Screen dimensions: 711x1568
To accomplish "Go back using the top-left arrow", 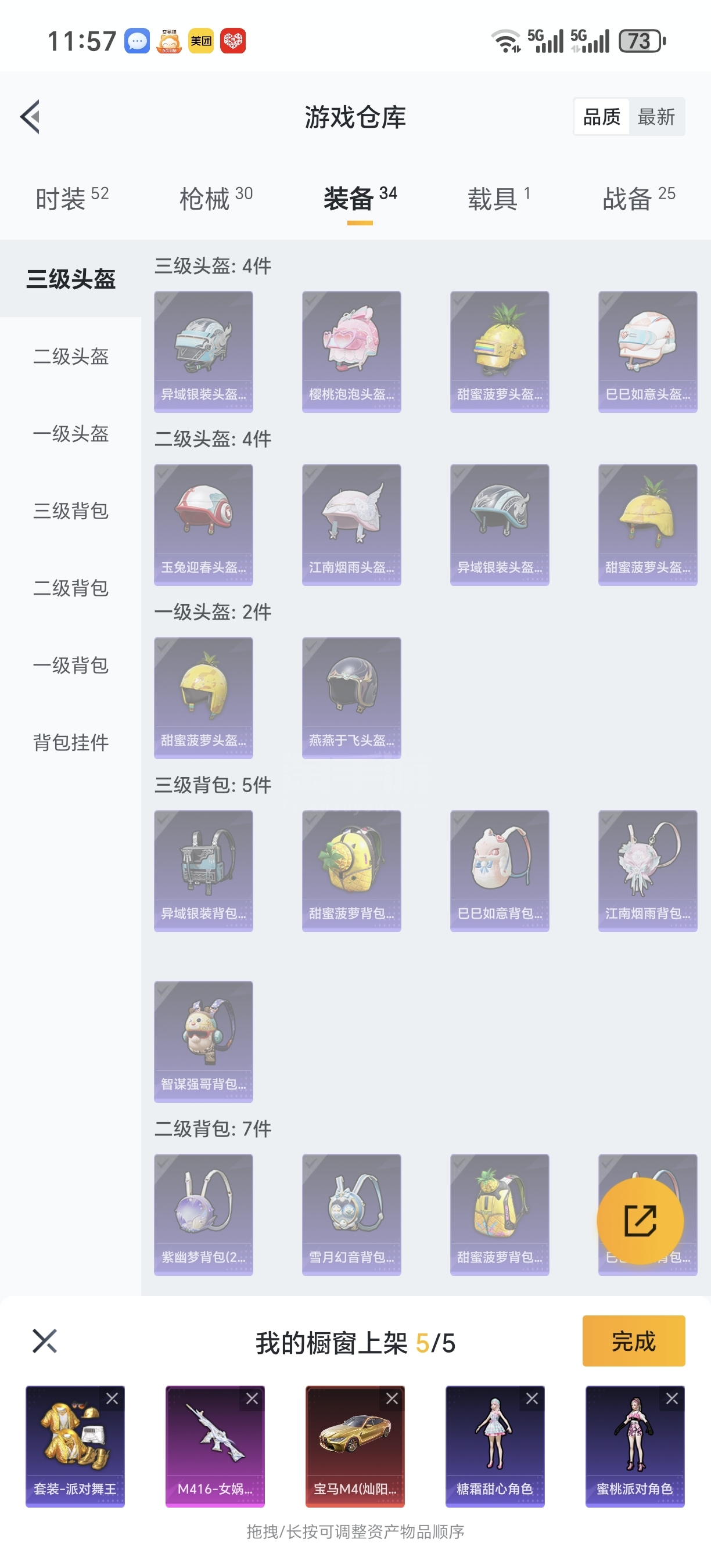I will click(30, 116).
